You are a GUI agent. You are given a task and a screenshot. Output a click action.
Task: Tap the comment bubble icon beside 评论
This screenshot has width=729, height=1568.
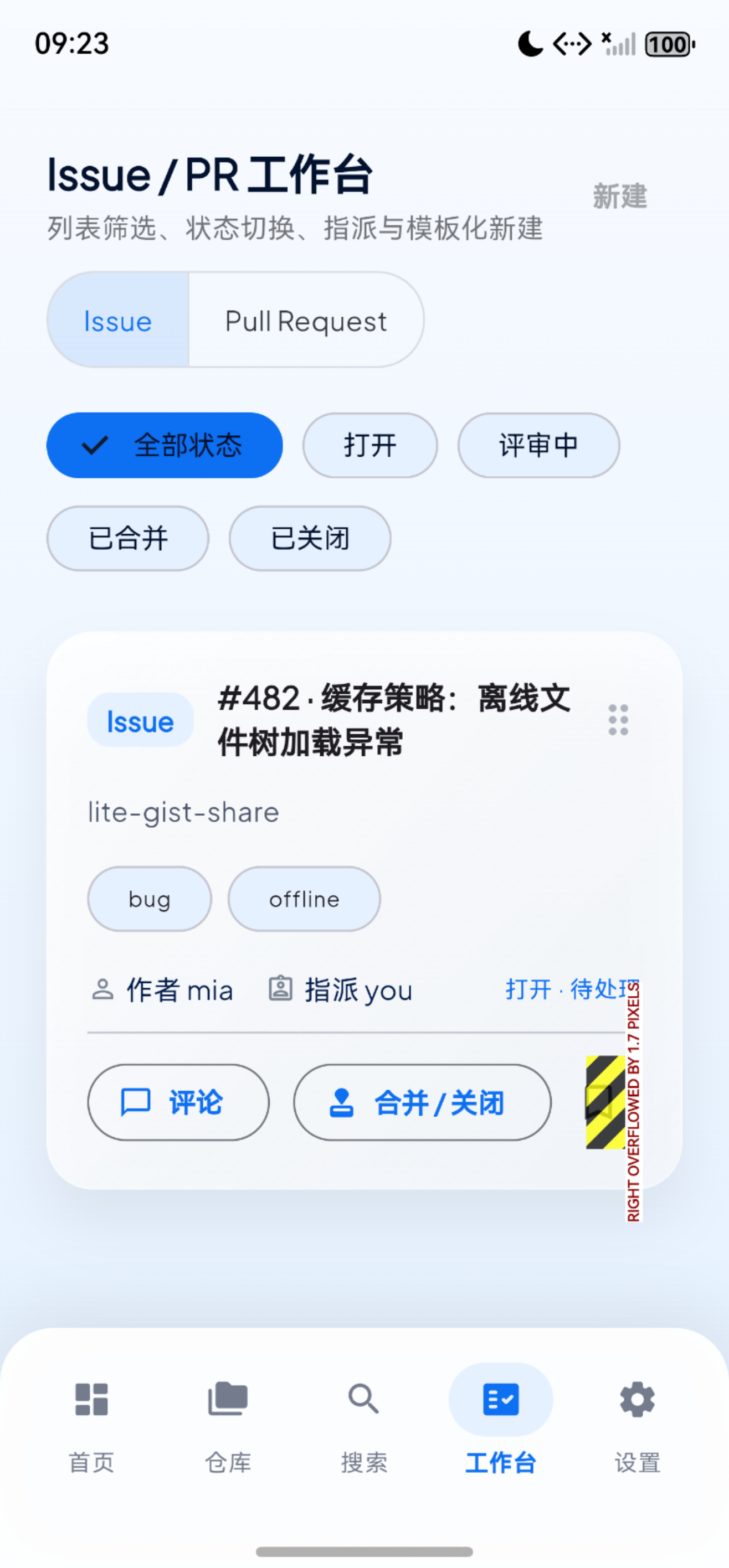(135, 1102)
